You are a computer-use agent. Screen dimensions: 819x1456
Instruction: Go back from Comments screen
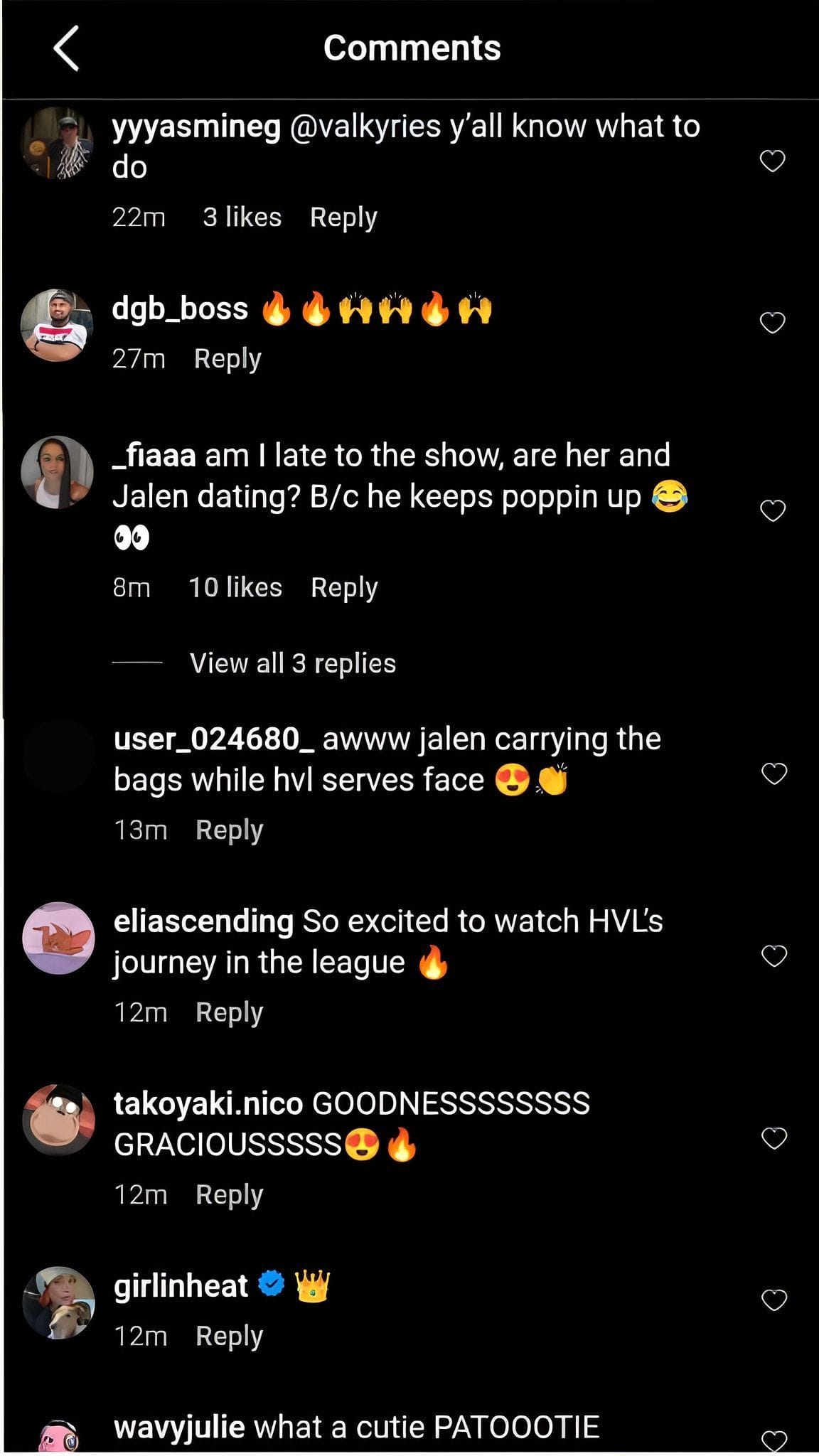click(66, 48)
